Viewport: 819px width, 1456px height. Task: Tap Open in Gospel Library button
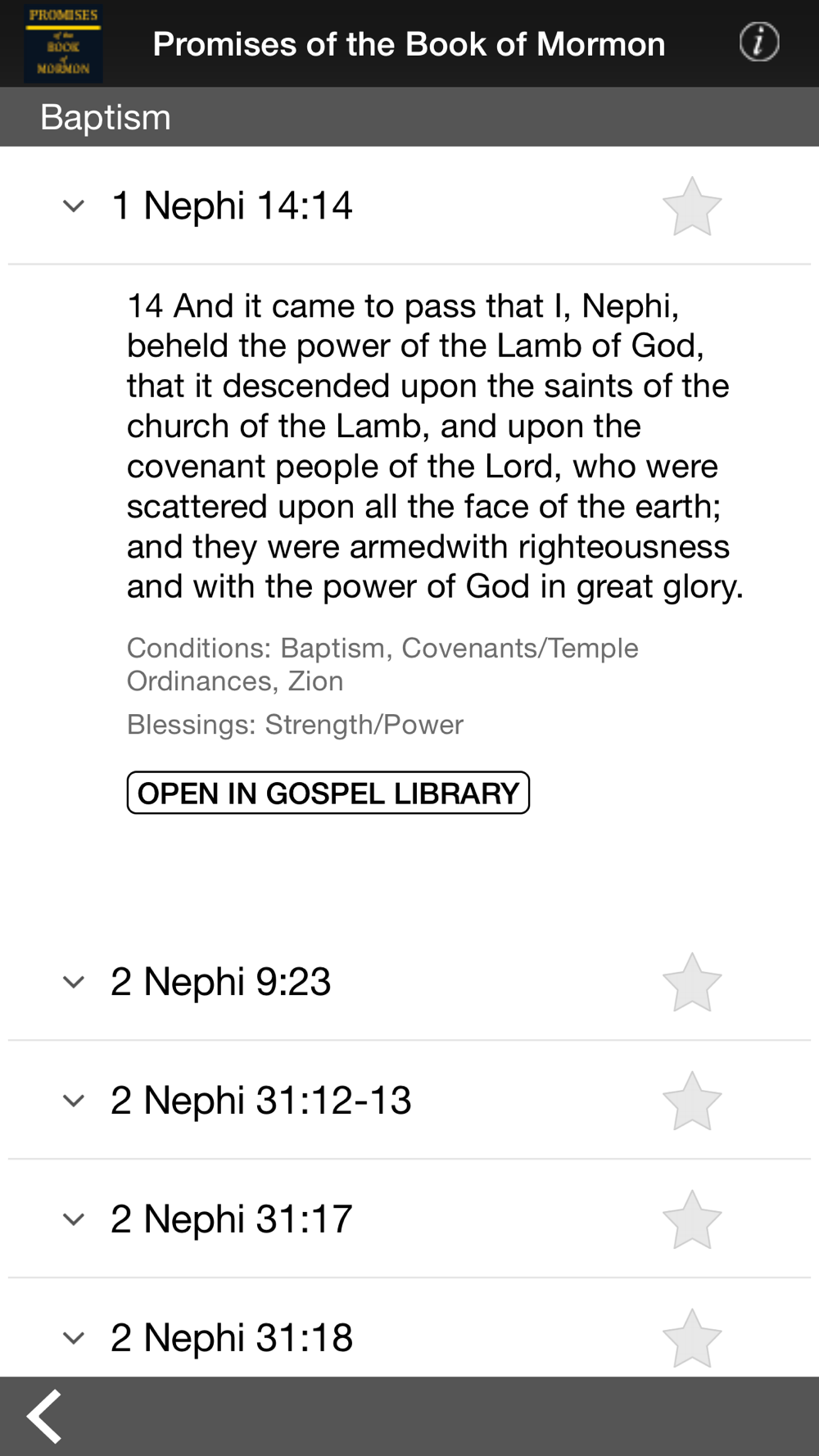click(328, 793)
